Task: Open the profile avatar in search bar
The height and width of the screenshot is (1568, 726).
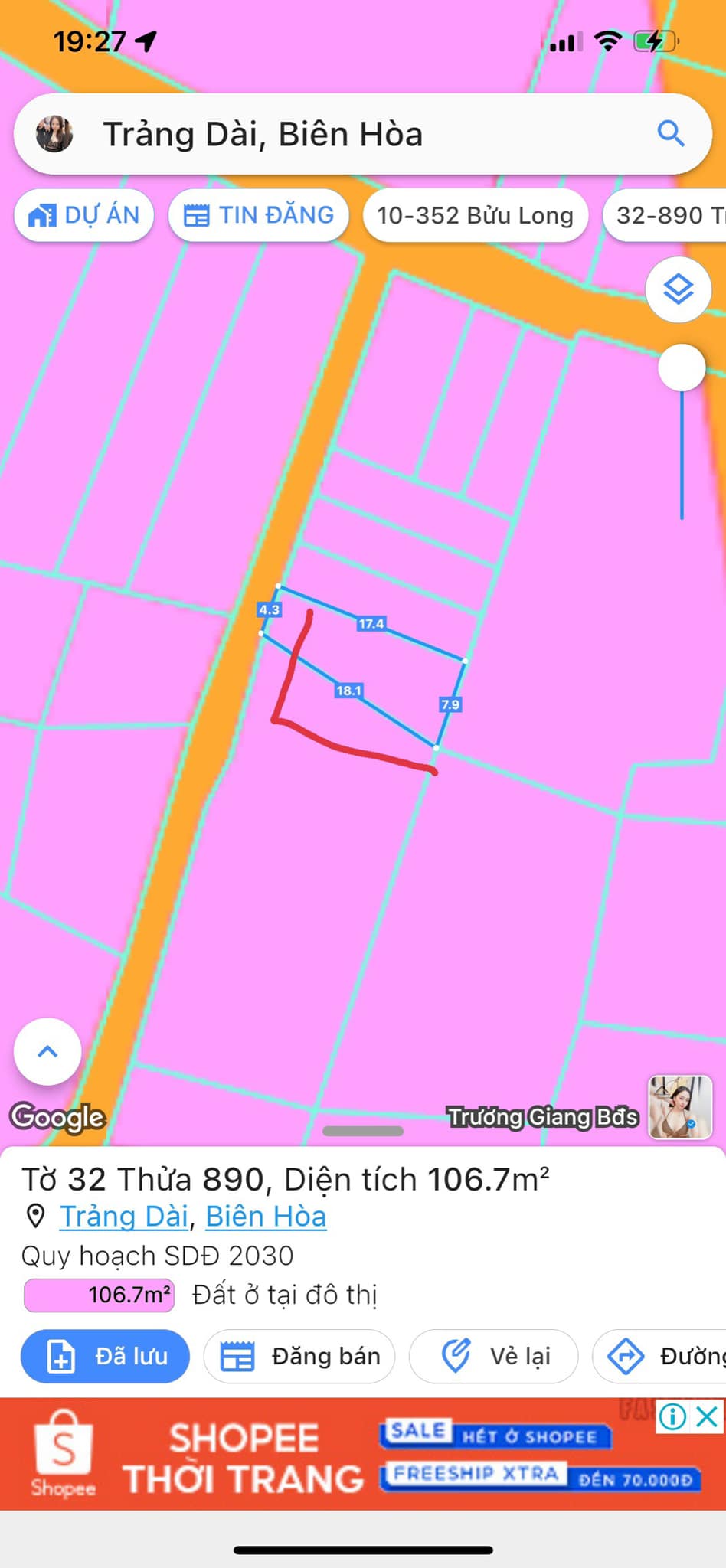Action: click(x=54, y=134)
